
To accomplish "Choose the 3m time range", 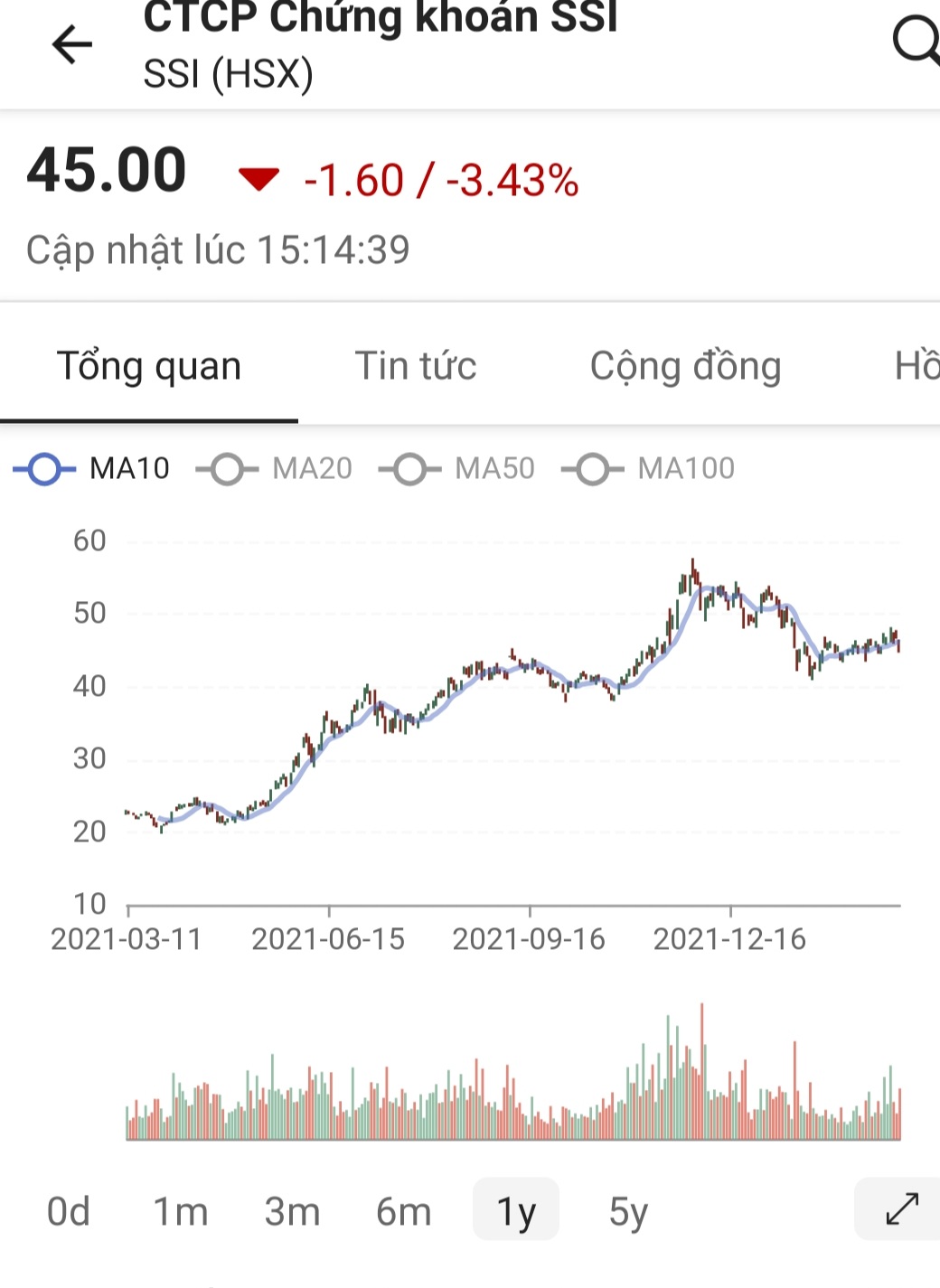I will [292, 1211].
